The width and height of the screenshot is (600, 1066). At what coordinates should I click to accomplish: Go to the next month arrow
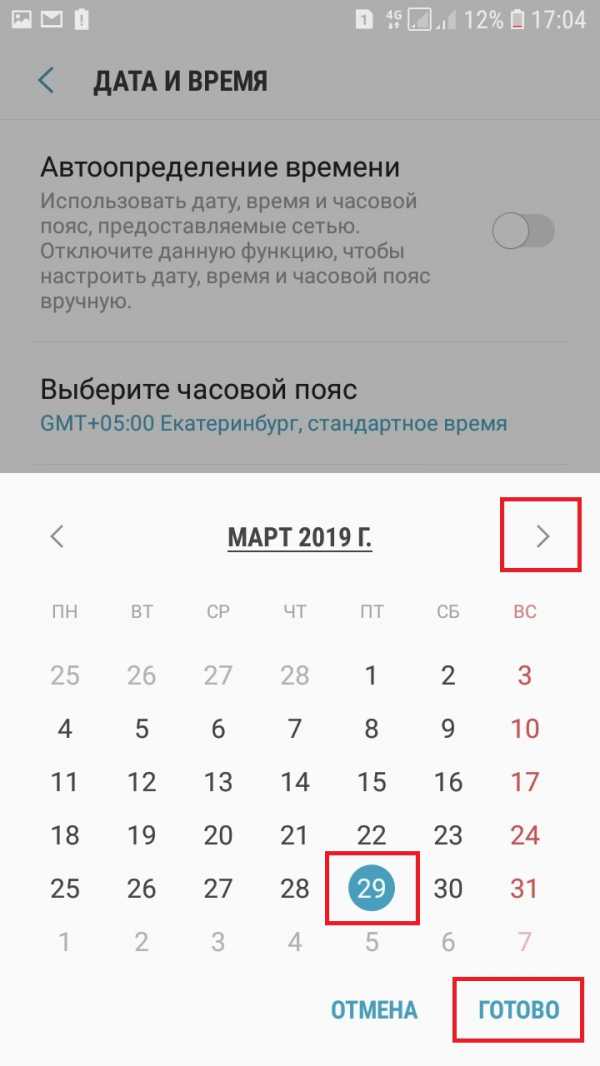click(x=542, y=537)
